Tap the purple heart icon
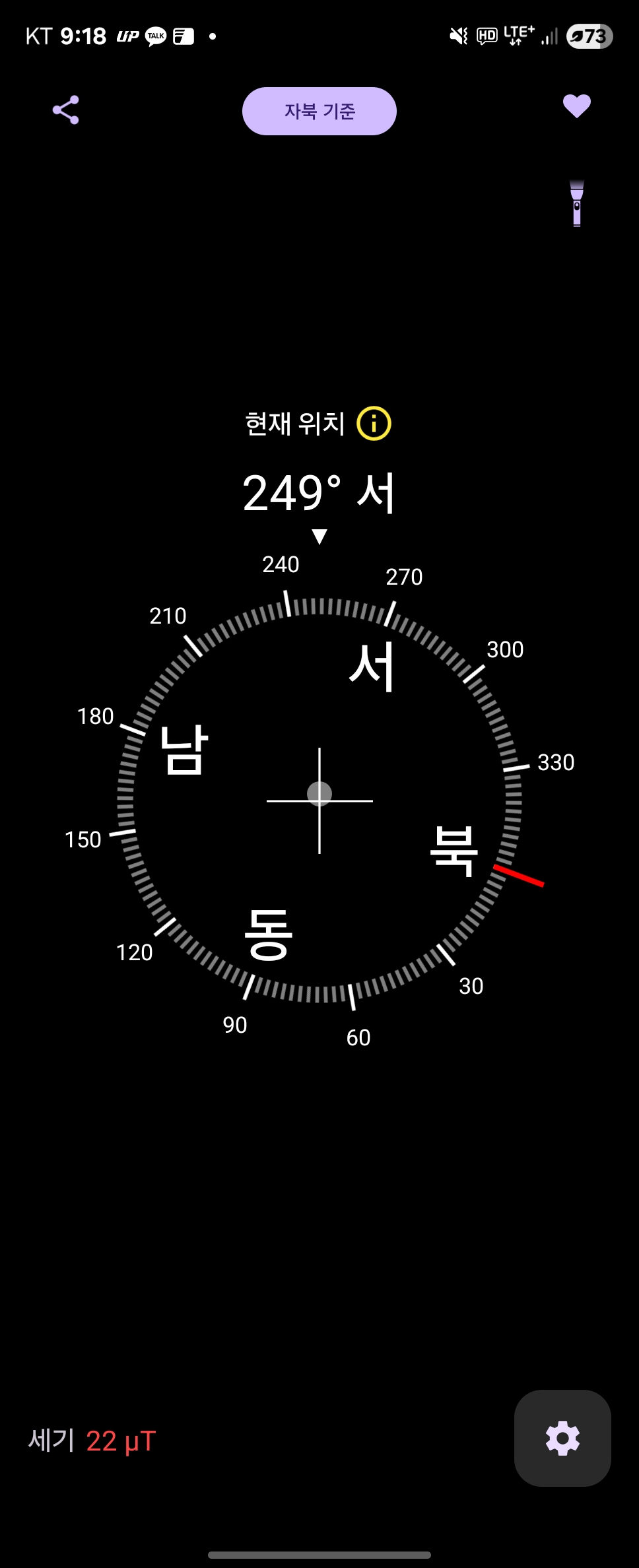 pyautogui.click(x=576, y=106)
